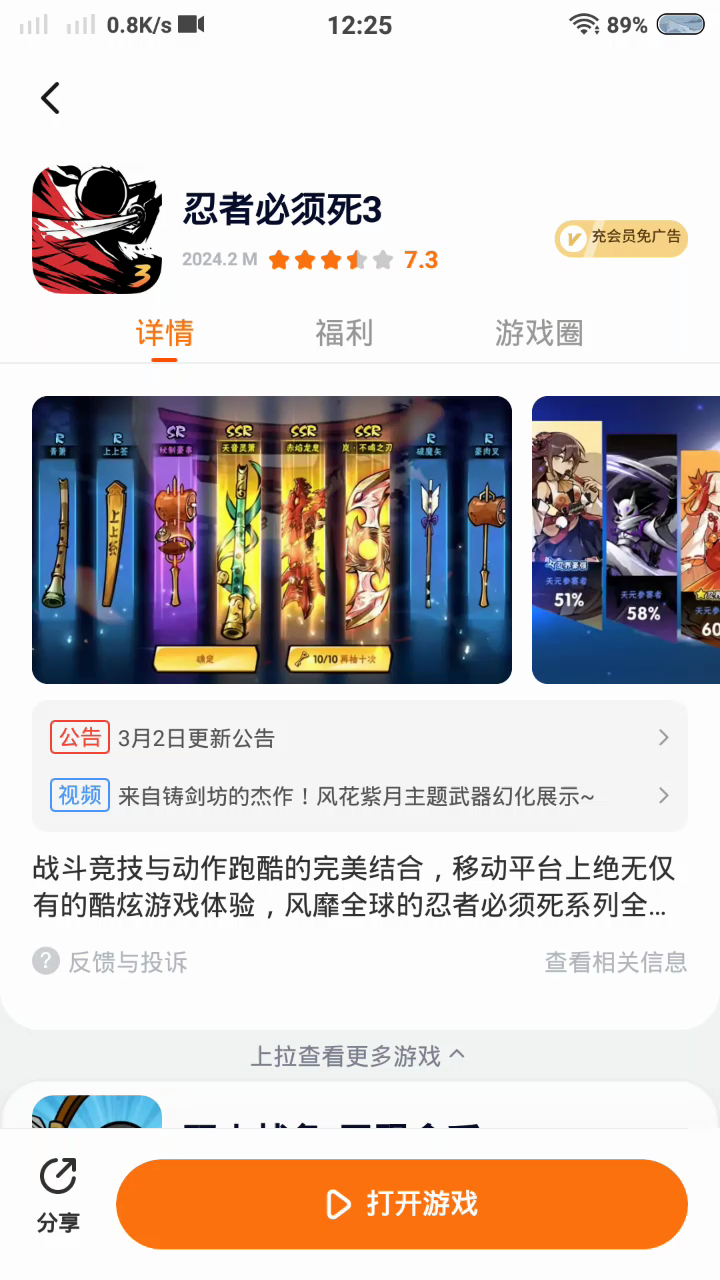
Task: Tap 查看相关信息 link
Action: [x=615, y=962]
